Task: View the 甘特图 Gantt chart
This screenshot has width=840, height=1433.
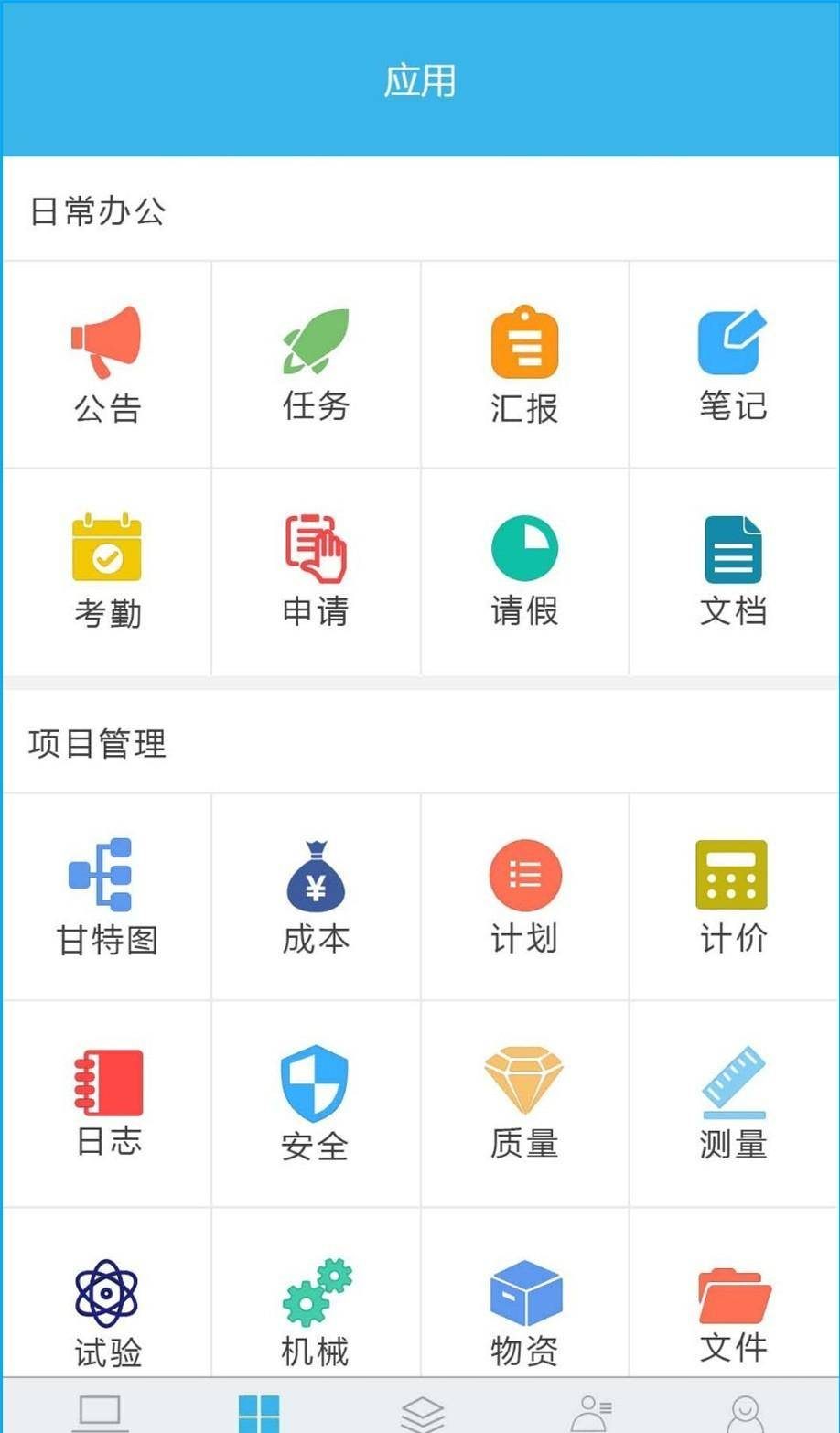Action: [107, 897]
